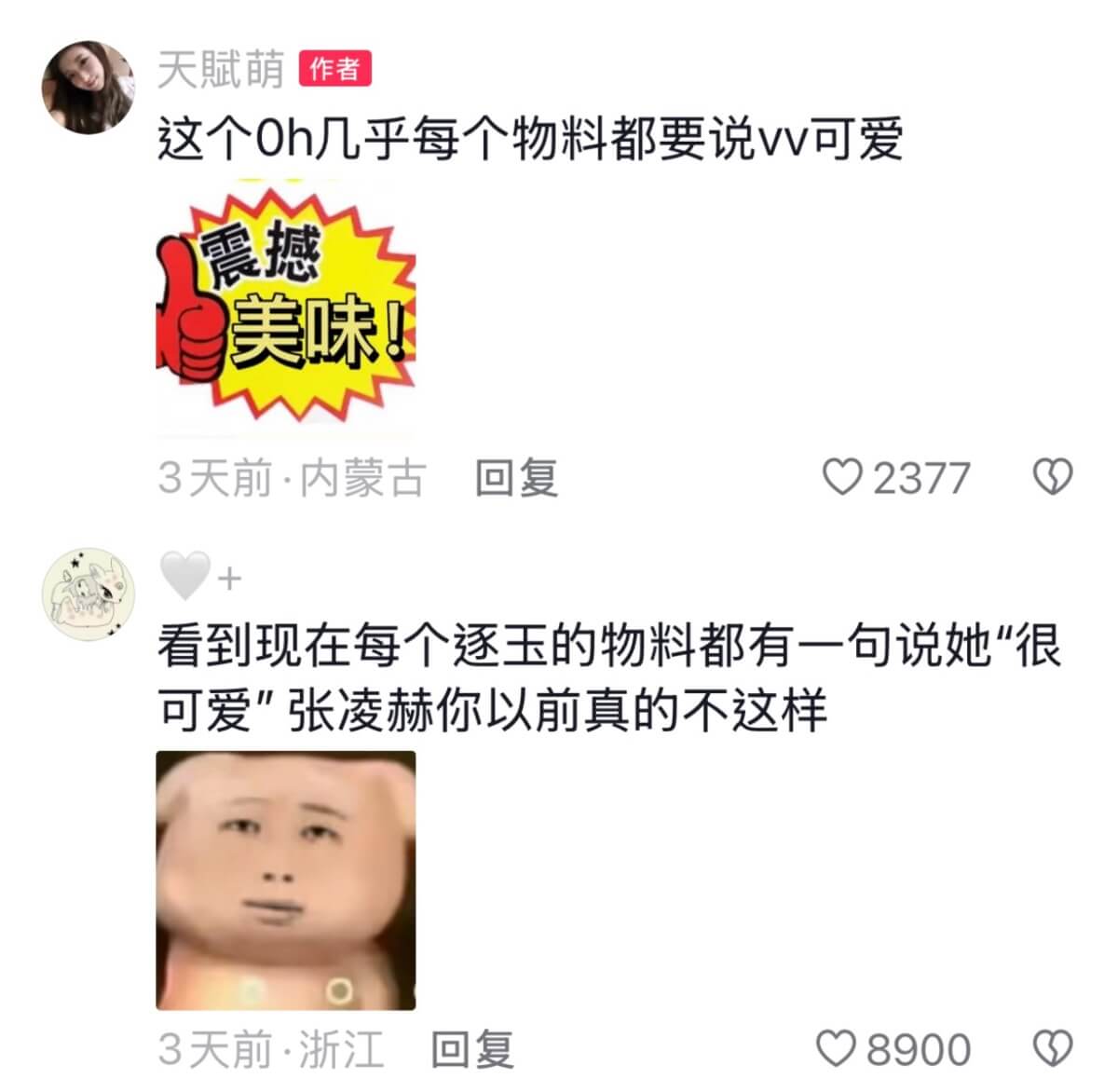Open the username 天赋萌
The image size is (1118, 1092).
click(220, 70)
